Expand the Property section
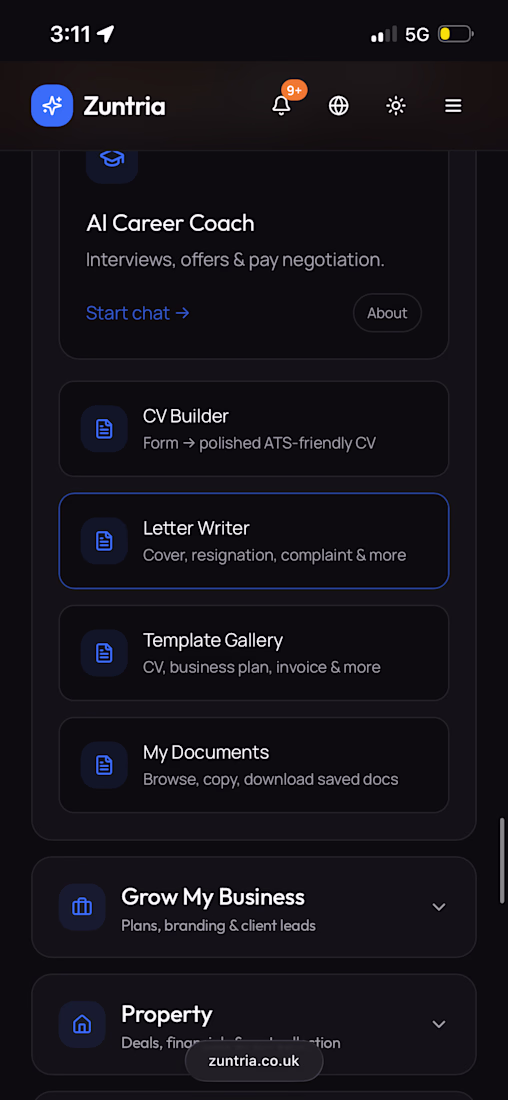The image size is (508, 1100). click(x=254, y=1024)
